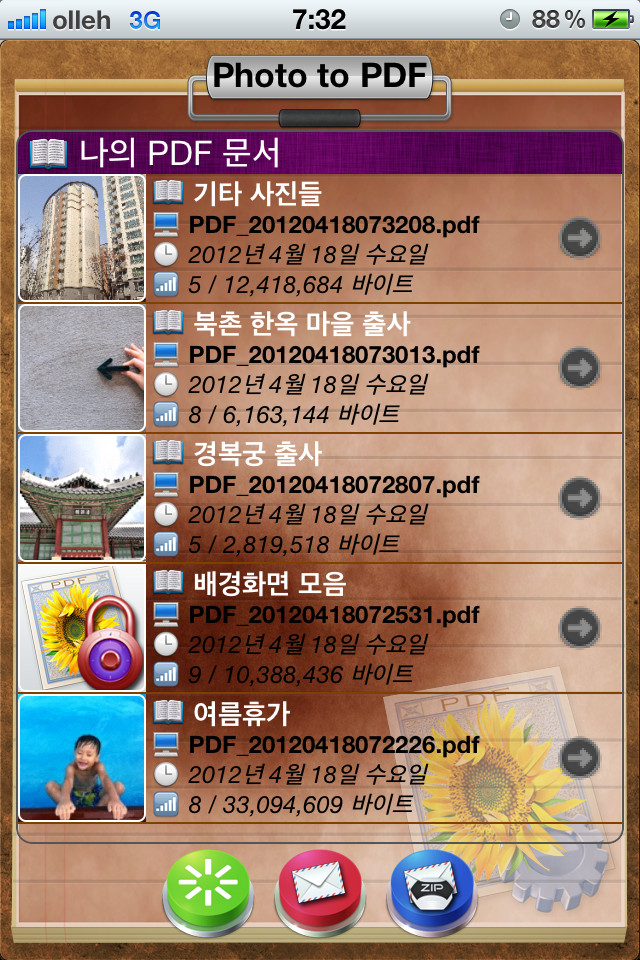The height and width of the screenshot is (960, 640).
Task: Tap the arrow next to PDF_20120418072226.pdf
Action: [x=579, y=758]
